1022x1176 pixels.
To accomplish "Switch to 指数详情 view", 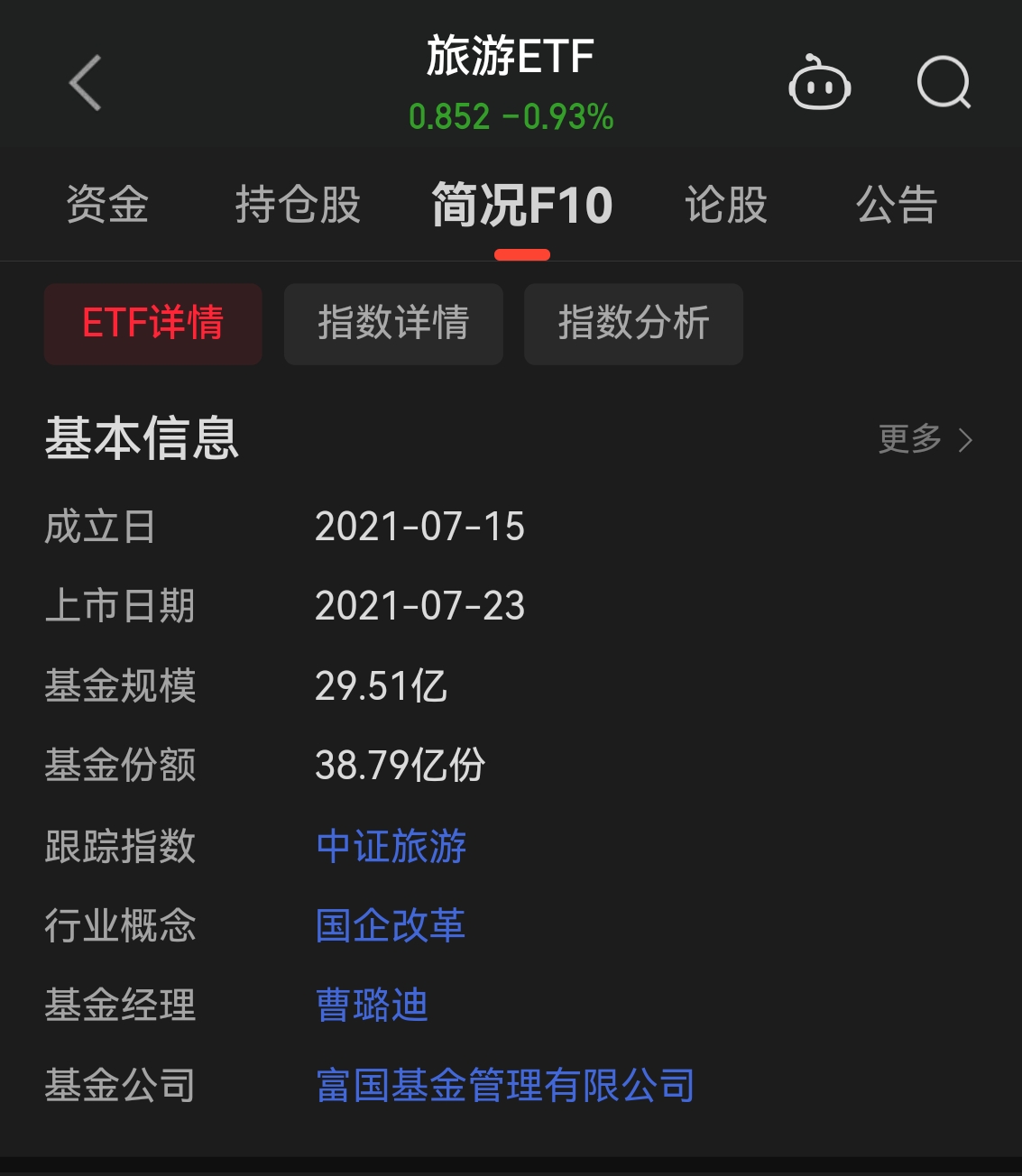I will coord(393,324).
